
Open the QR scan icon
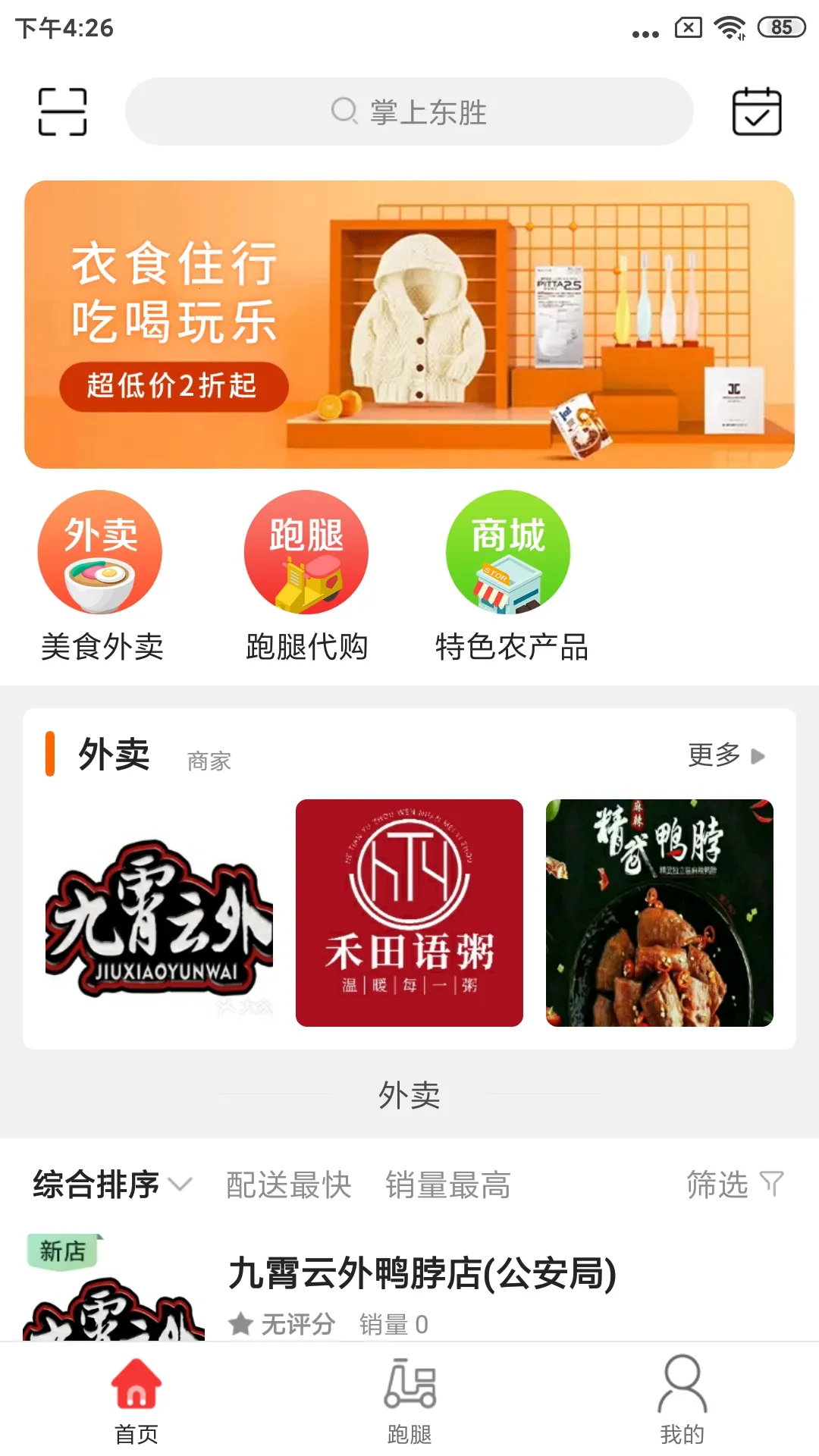pyautogui.click(x=62, y=111)
